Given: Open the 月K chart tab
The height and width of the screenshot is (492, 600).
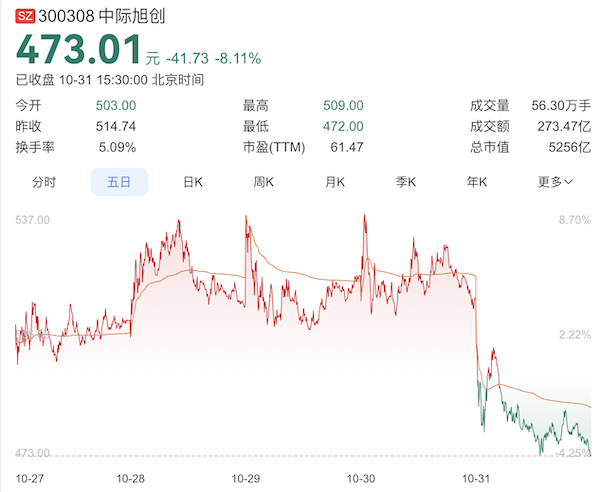Looking at the screenshot, I should point(335,182).
